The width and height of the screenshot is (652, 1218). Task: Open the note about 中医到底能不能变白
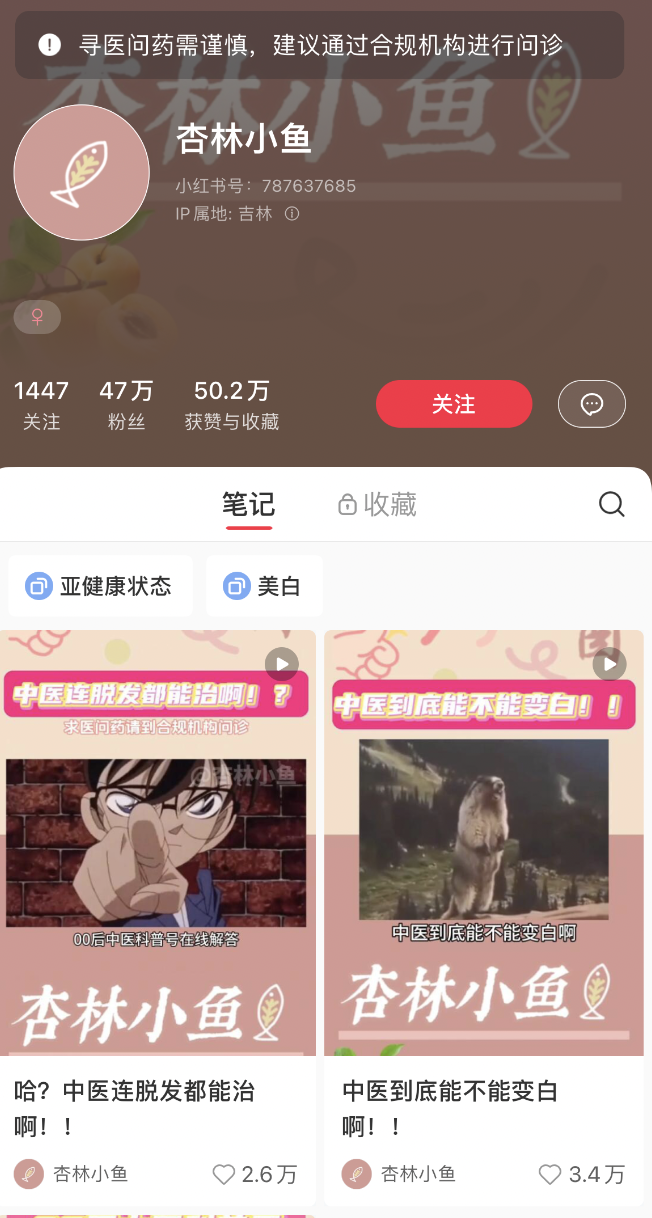483,842
